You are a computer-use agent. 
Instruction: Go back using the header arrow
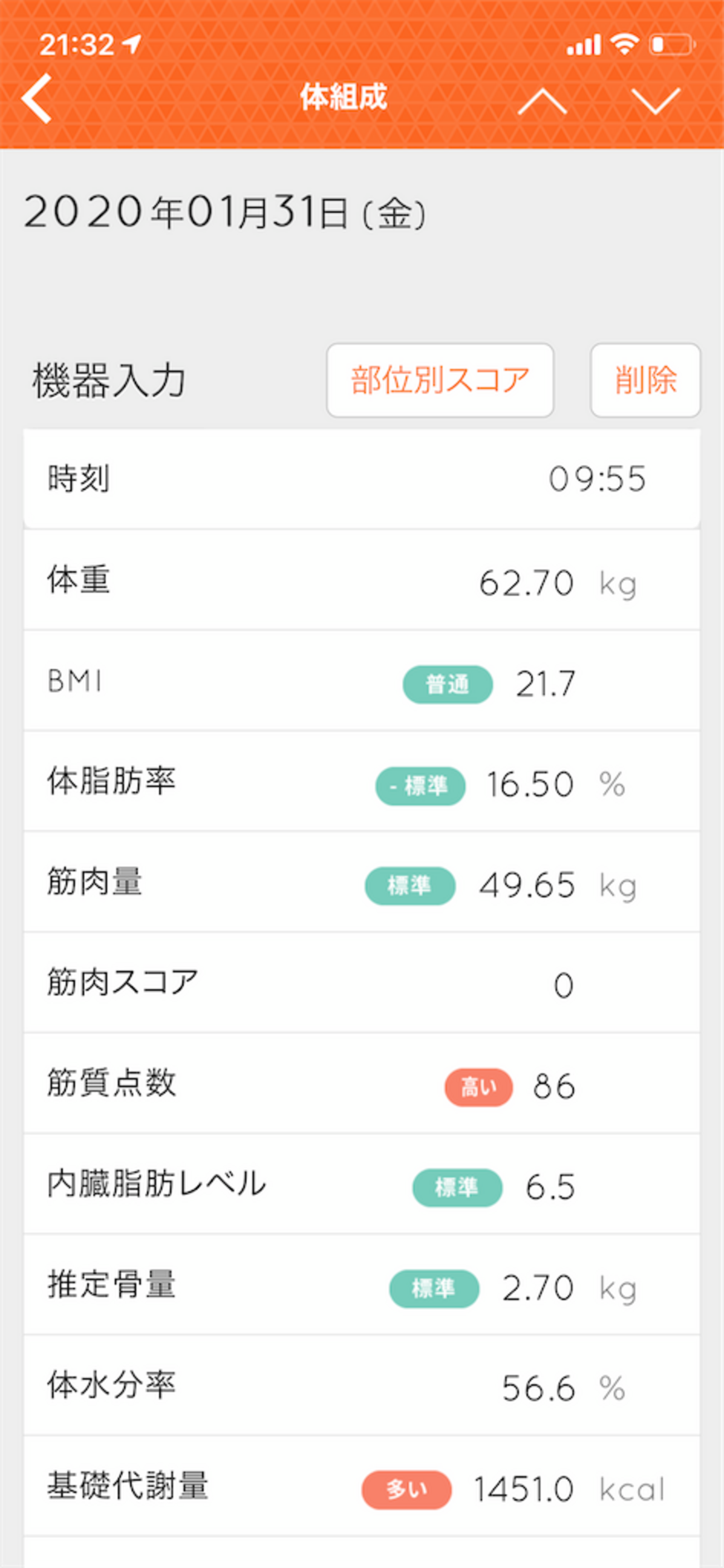point(37,99)
